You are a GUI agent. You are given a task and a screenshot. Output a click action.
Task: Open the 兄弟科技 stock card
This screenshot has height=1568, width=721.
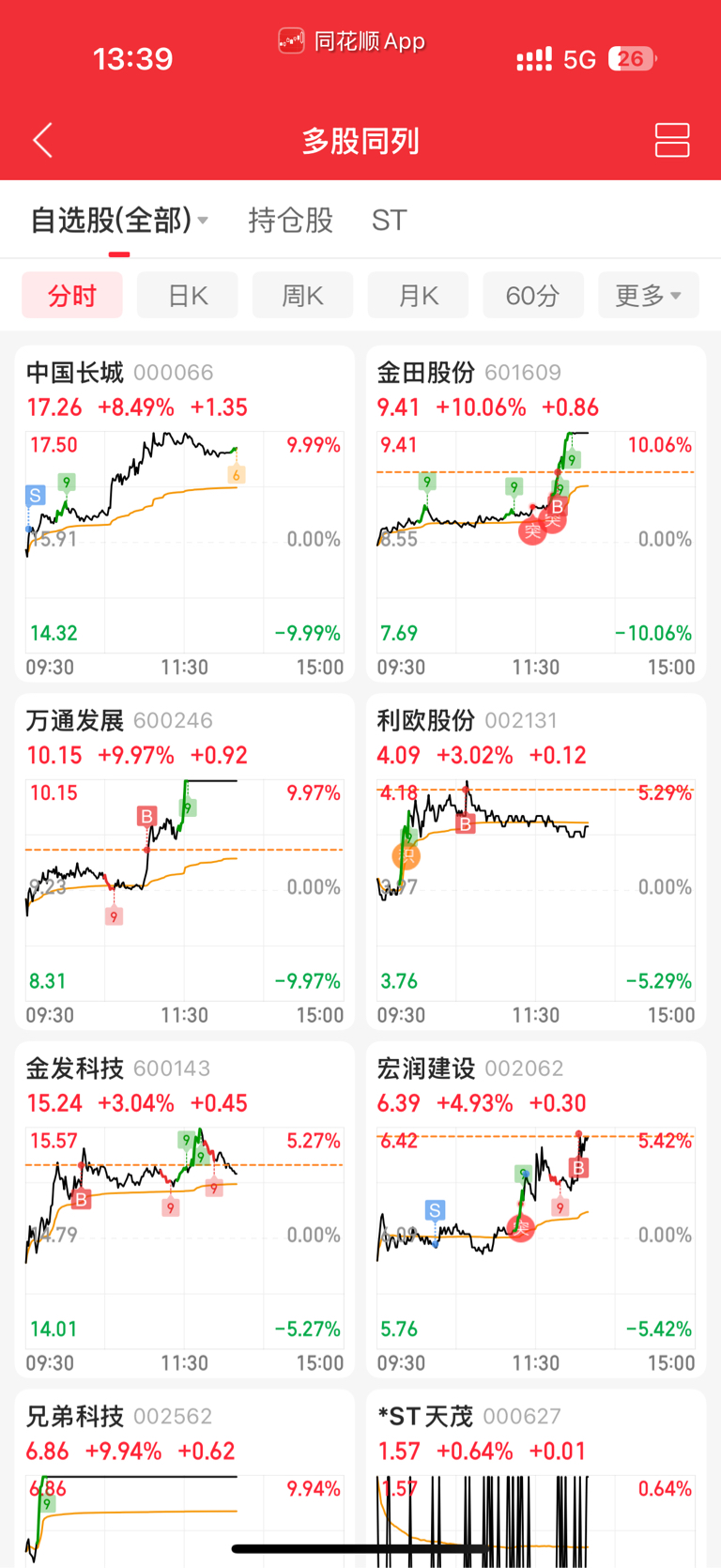[x=185, y=1479]
